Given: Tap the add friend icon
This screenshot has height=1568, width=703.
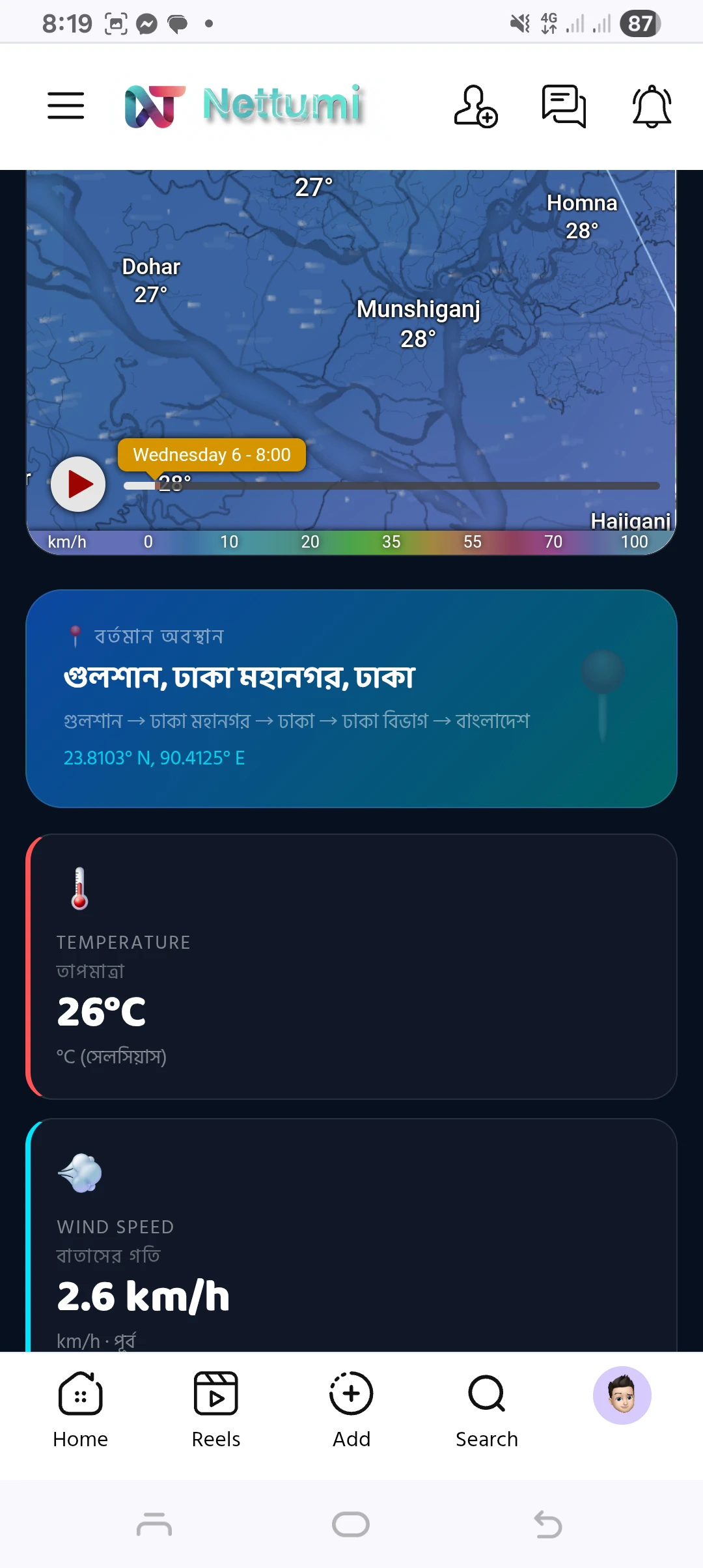Looking at the screenshot, I should (476, 106).
